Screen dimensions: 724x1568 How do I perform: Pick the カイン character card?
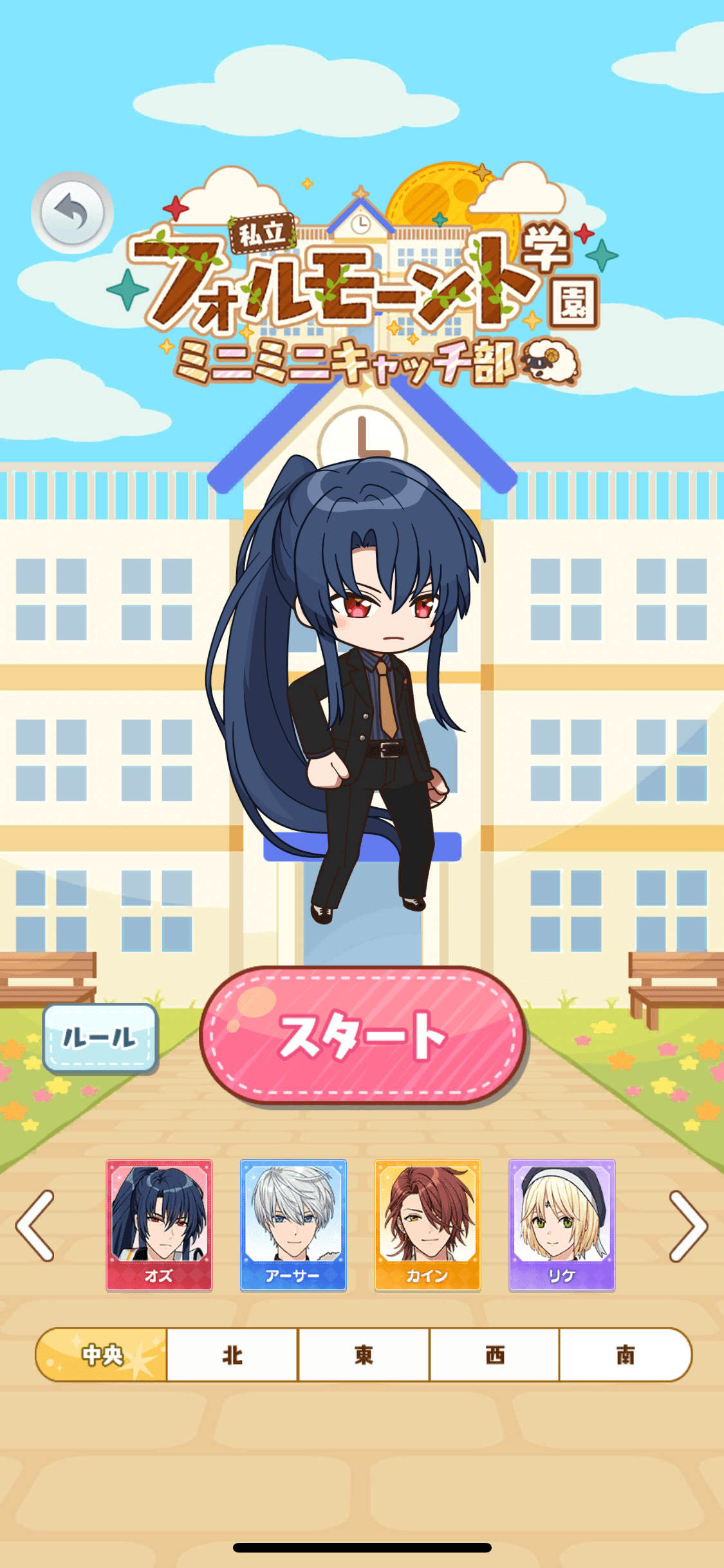pyautogui.click(x=427, y=1225)
